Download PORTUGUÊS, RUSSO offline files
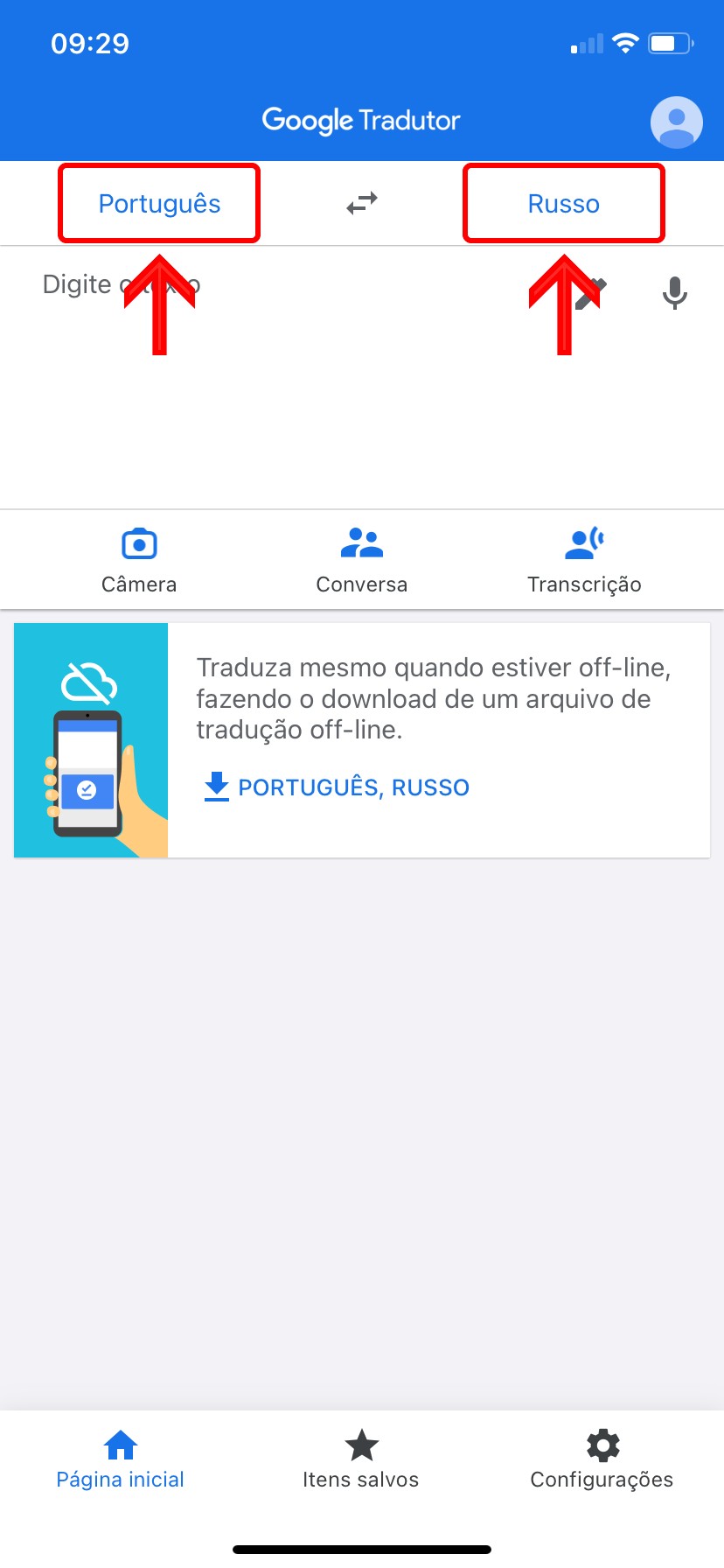Viewport: 724px width, 1568px height. 338,787
